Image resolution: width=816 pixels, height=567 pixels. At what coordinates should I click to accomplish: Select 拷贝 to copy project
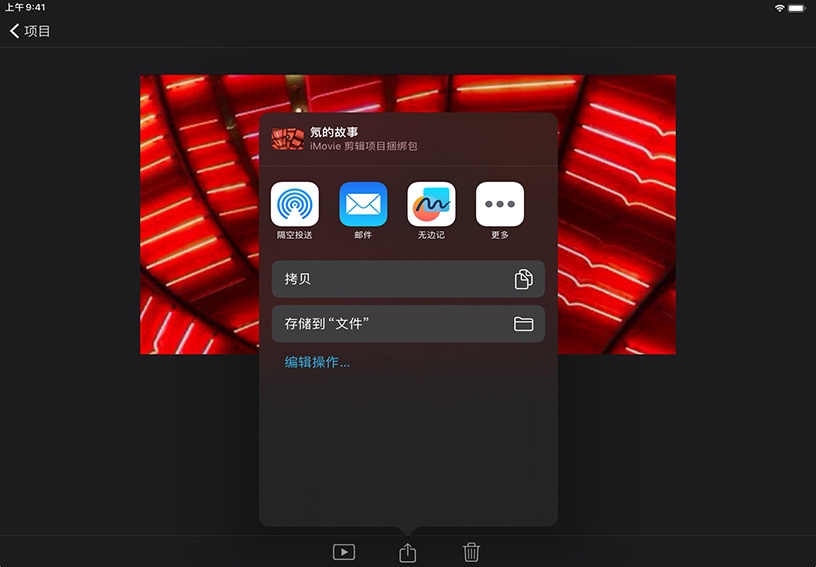408,279
